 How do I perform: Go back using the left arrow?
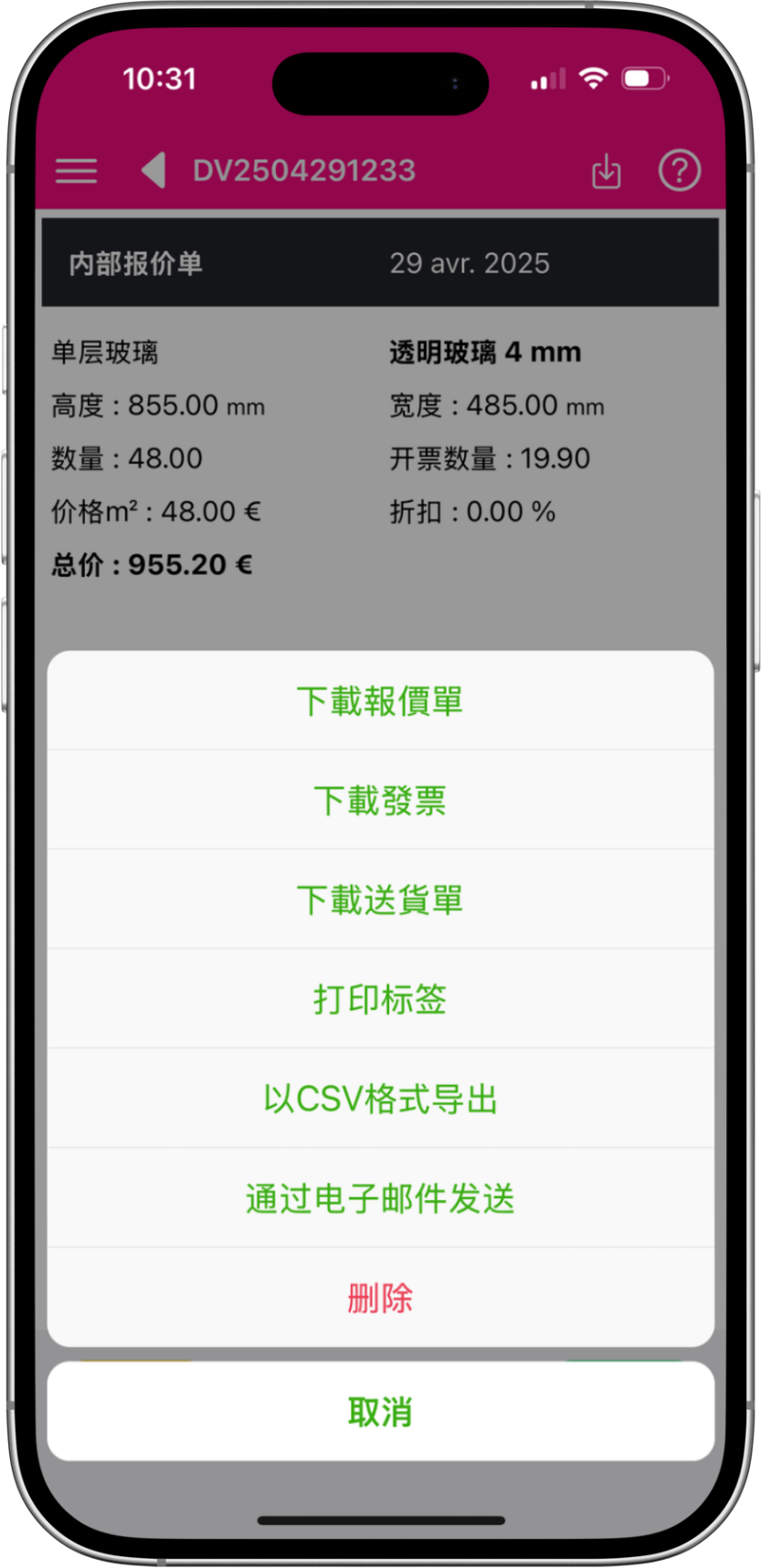coord(153,171)
